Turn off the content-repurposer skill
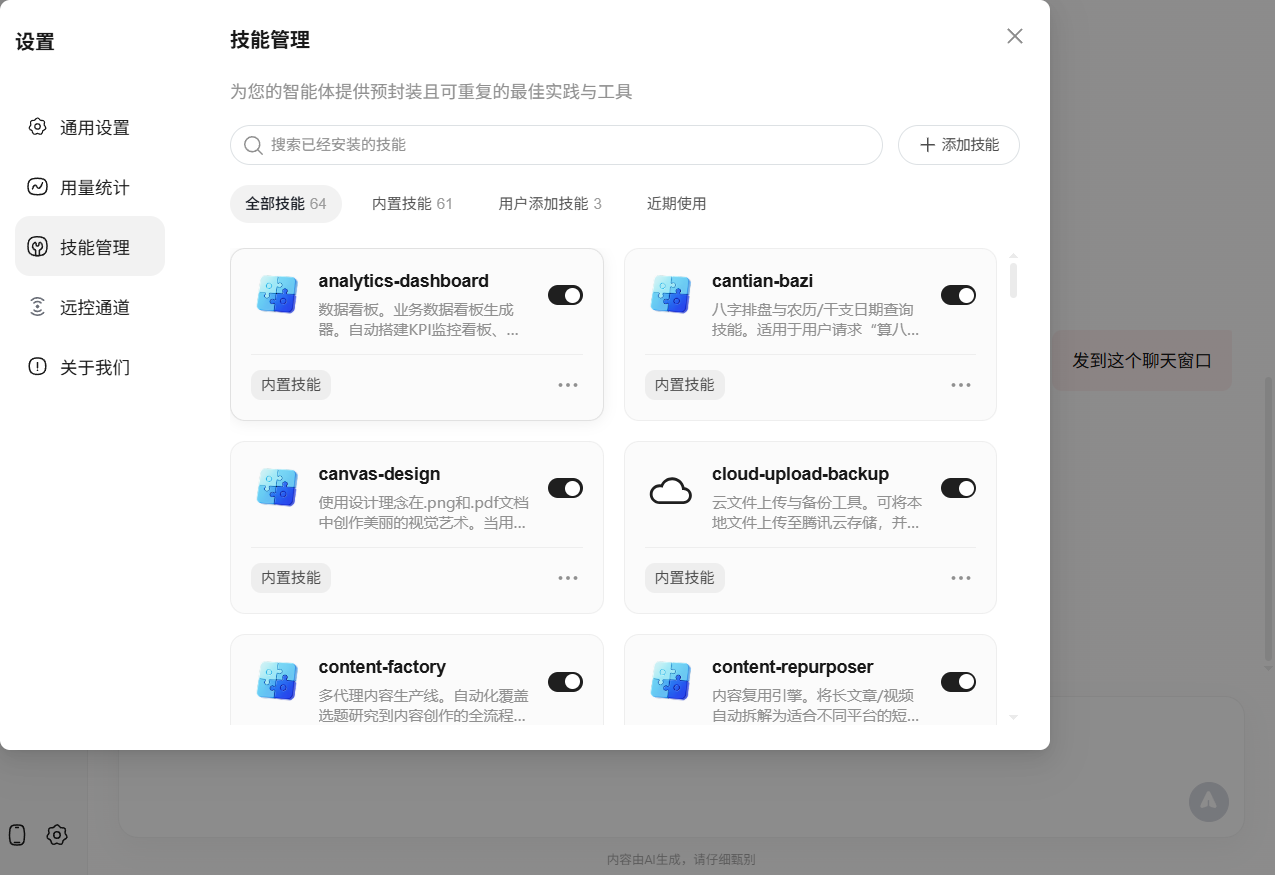This screenshot has height=875, width=1275. [x=958, y=682]
